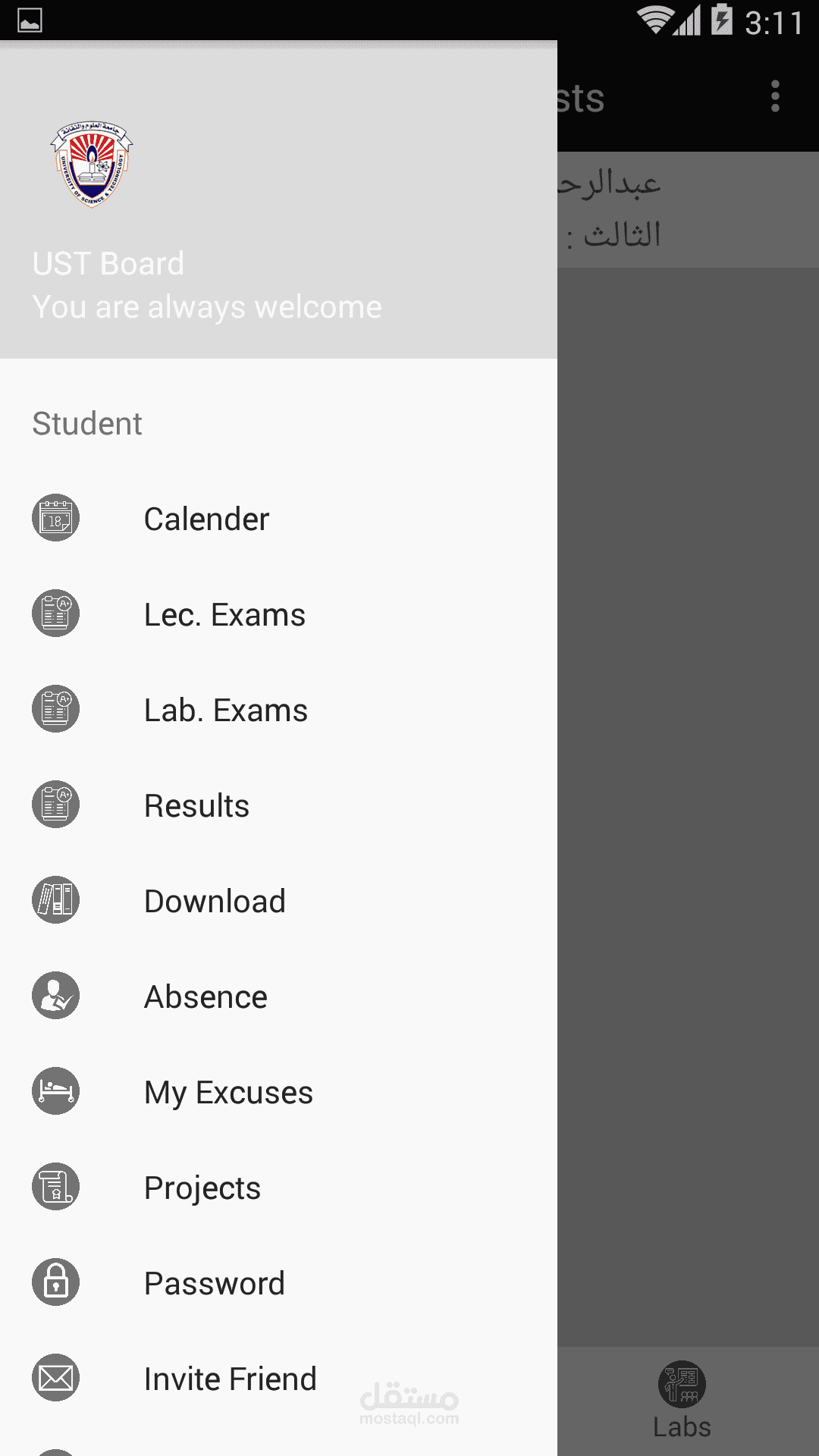This screenshot has height=1456, width=819.
Task: Open My Excuses
Action: coord(228,1093)
